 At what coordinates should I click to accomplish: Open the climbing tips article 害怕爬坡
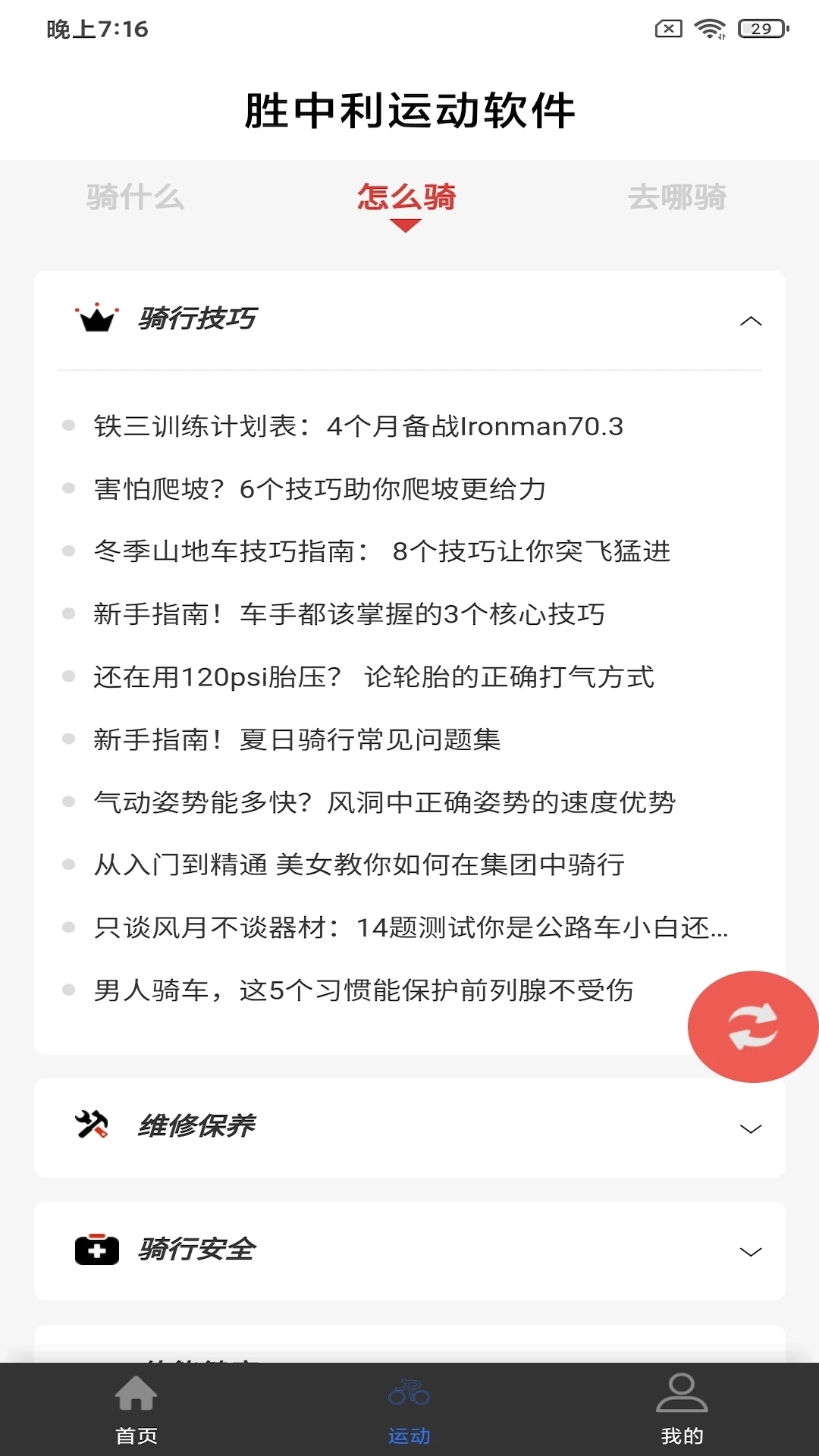[x=322, y=489]
